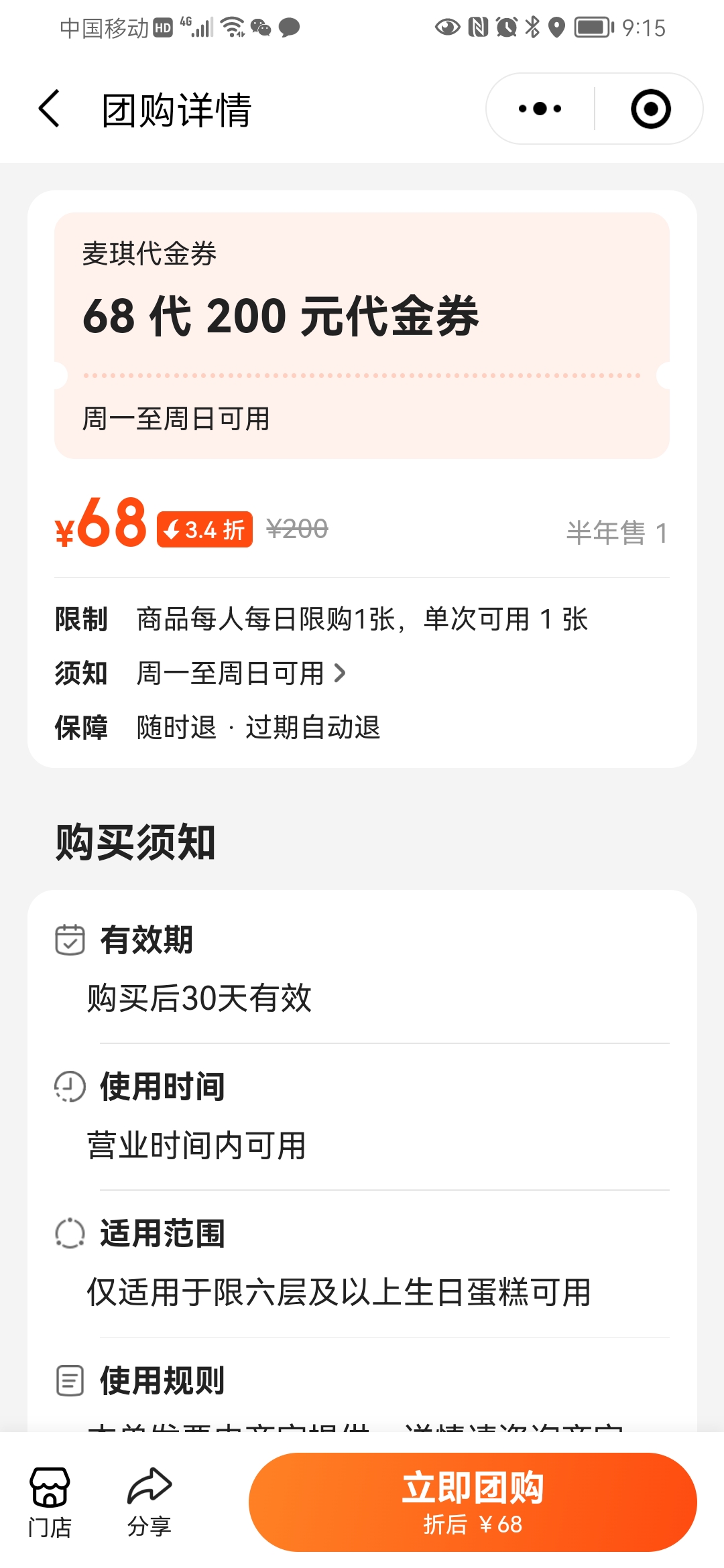Tap 立即团购 to buy for ¥68
This screenshot has height=1568, width=724.
point(473,1503)
